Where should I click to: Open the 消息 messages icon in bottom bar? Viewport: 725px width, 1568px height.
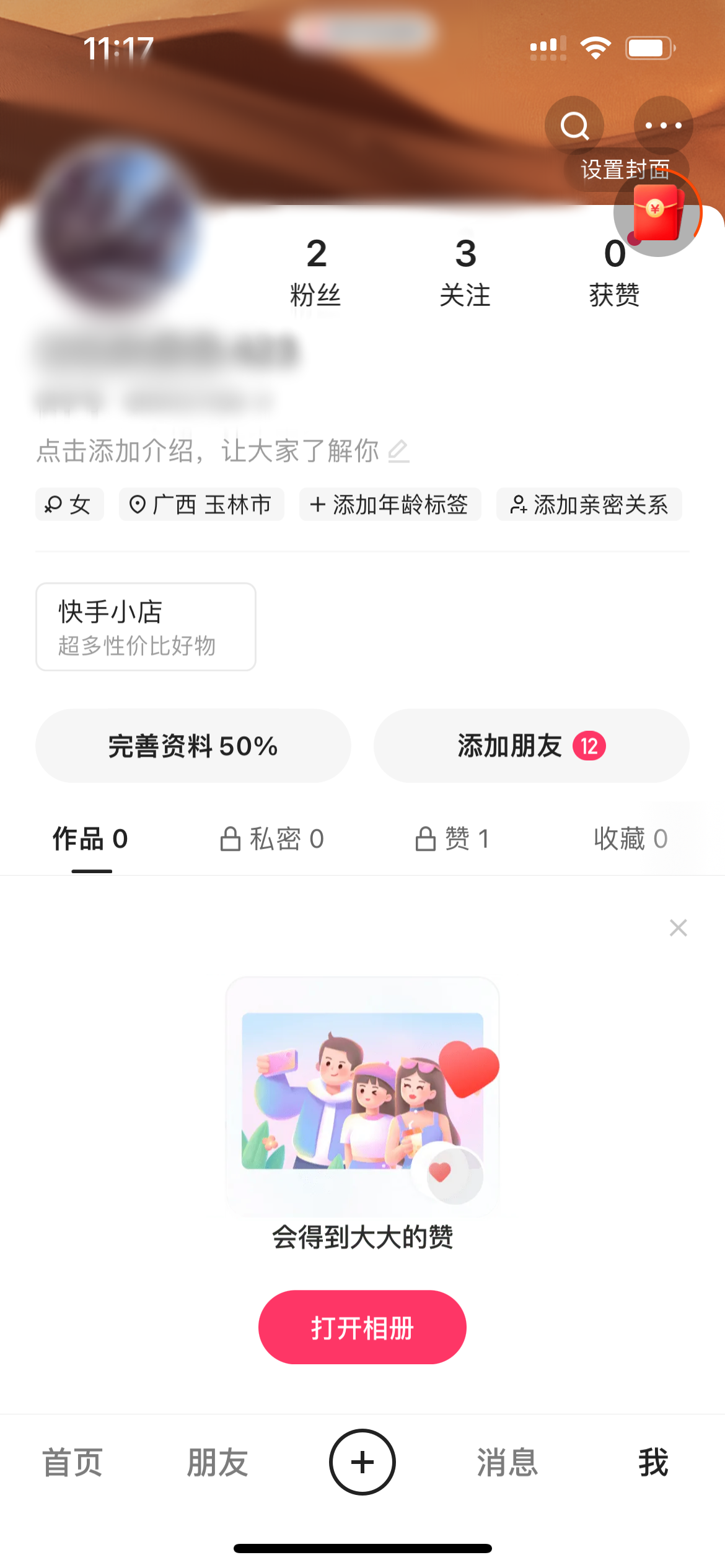[x=506, y=1461]
